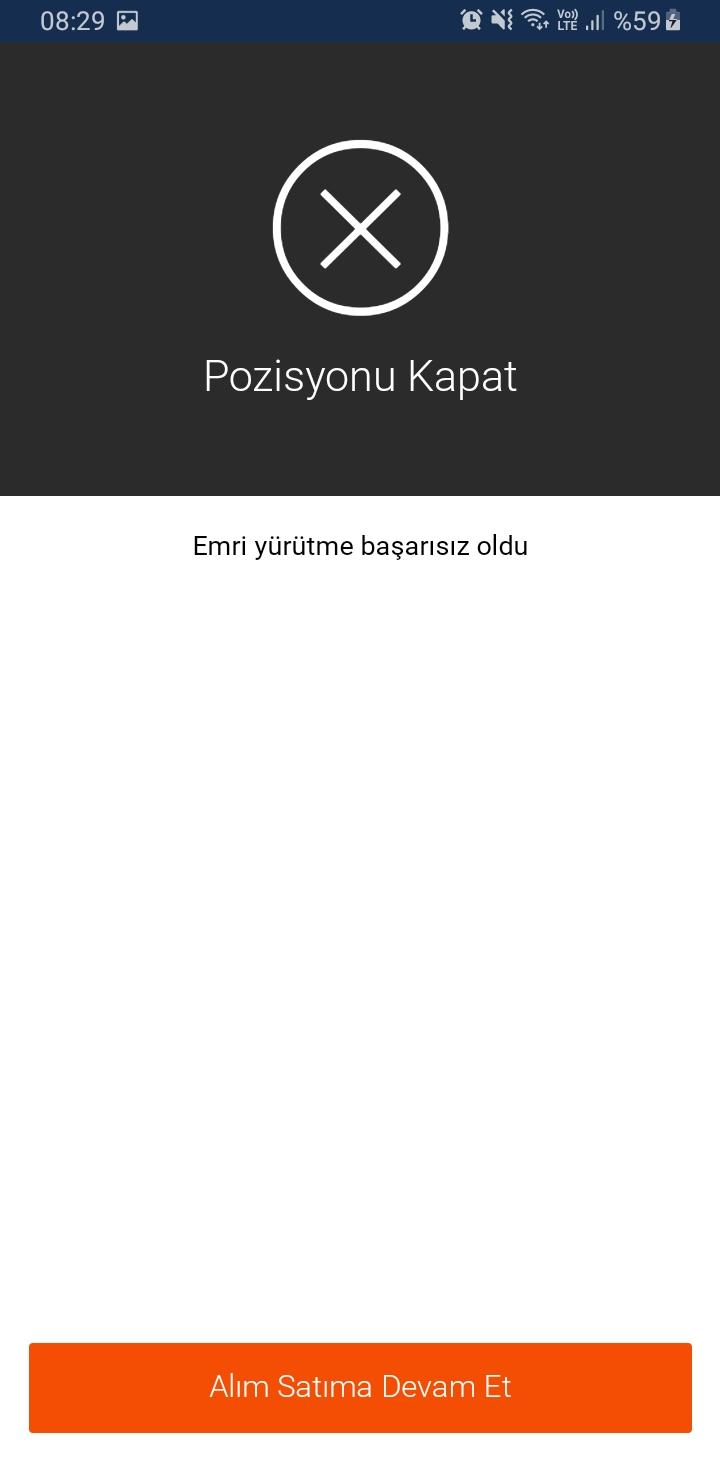Click the circled X error icon

coord(360,227)
